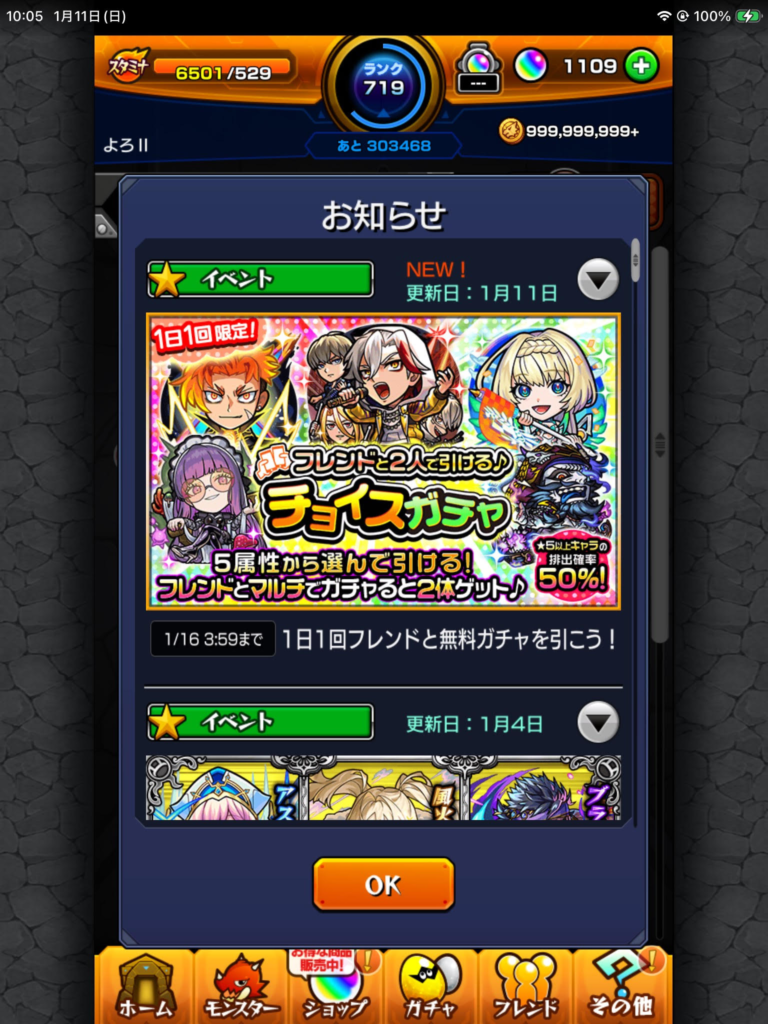Collapse the 1月4日 event notice

[x=598, y=722]
